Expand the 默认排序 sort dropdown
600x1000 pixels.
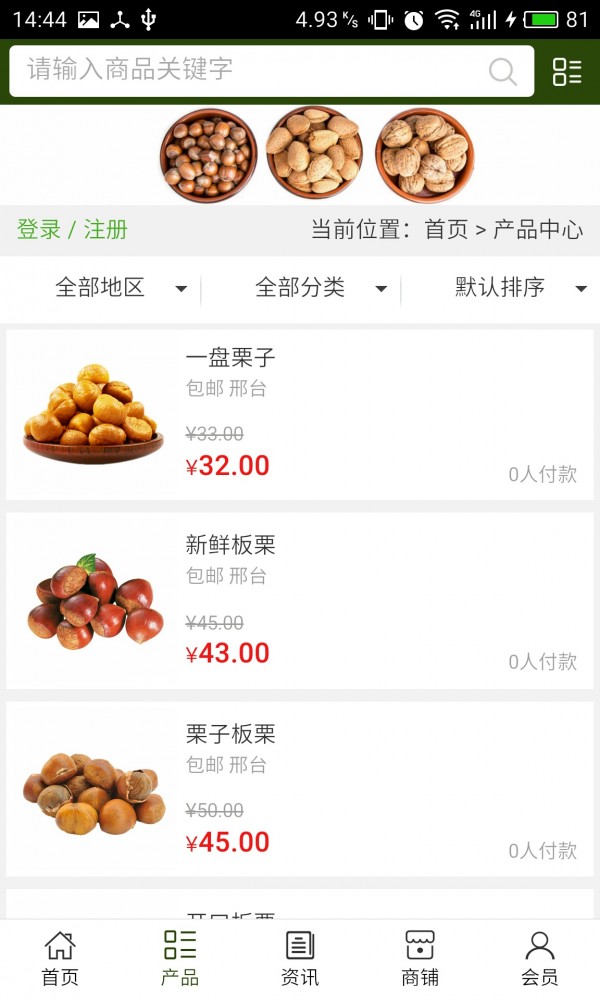click(520, 288)
